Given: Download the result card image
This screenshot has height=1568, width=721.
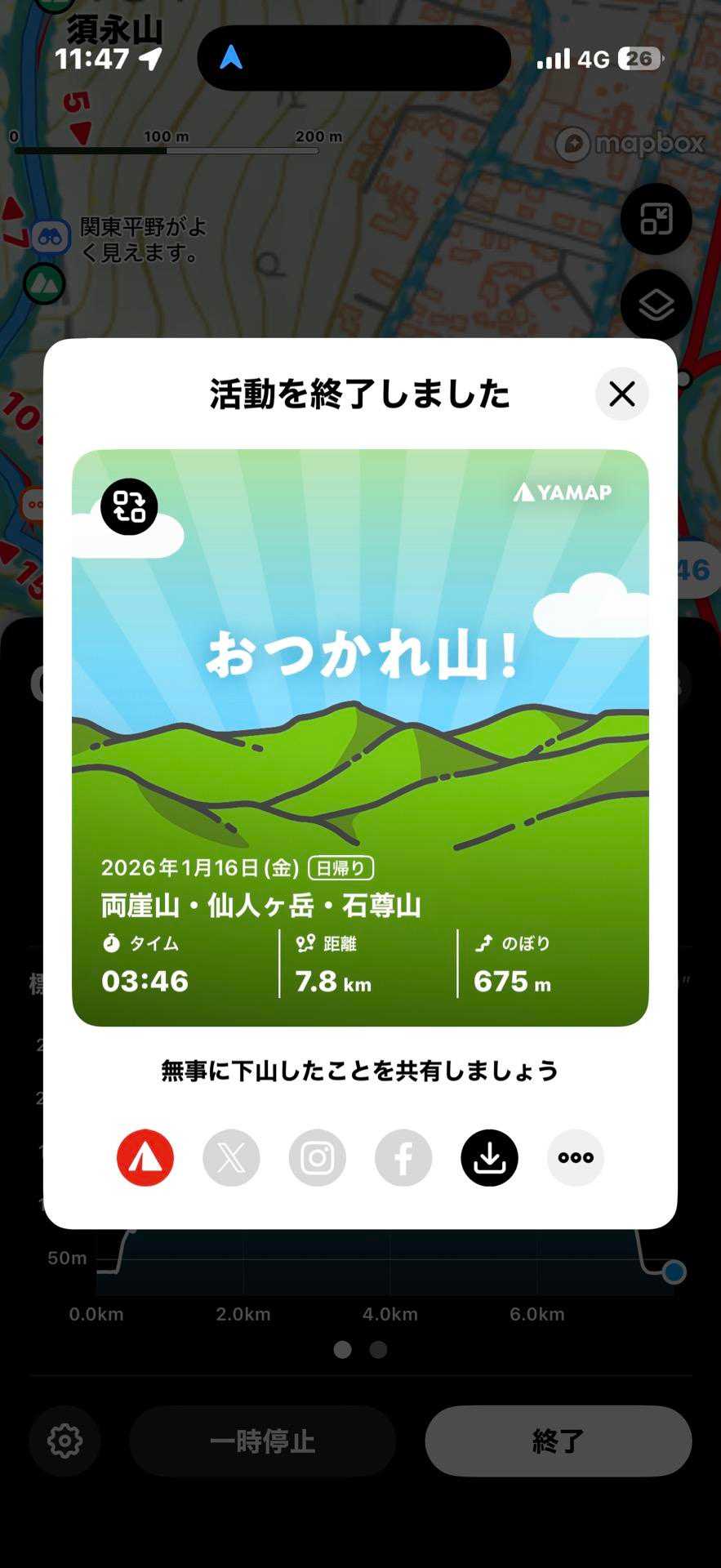Looking at the screenshot, I should 489,1157.
